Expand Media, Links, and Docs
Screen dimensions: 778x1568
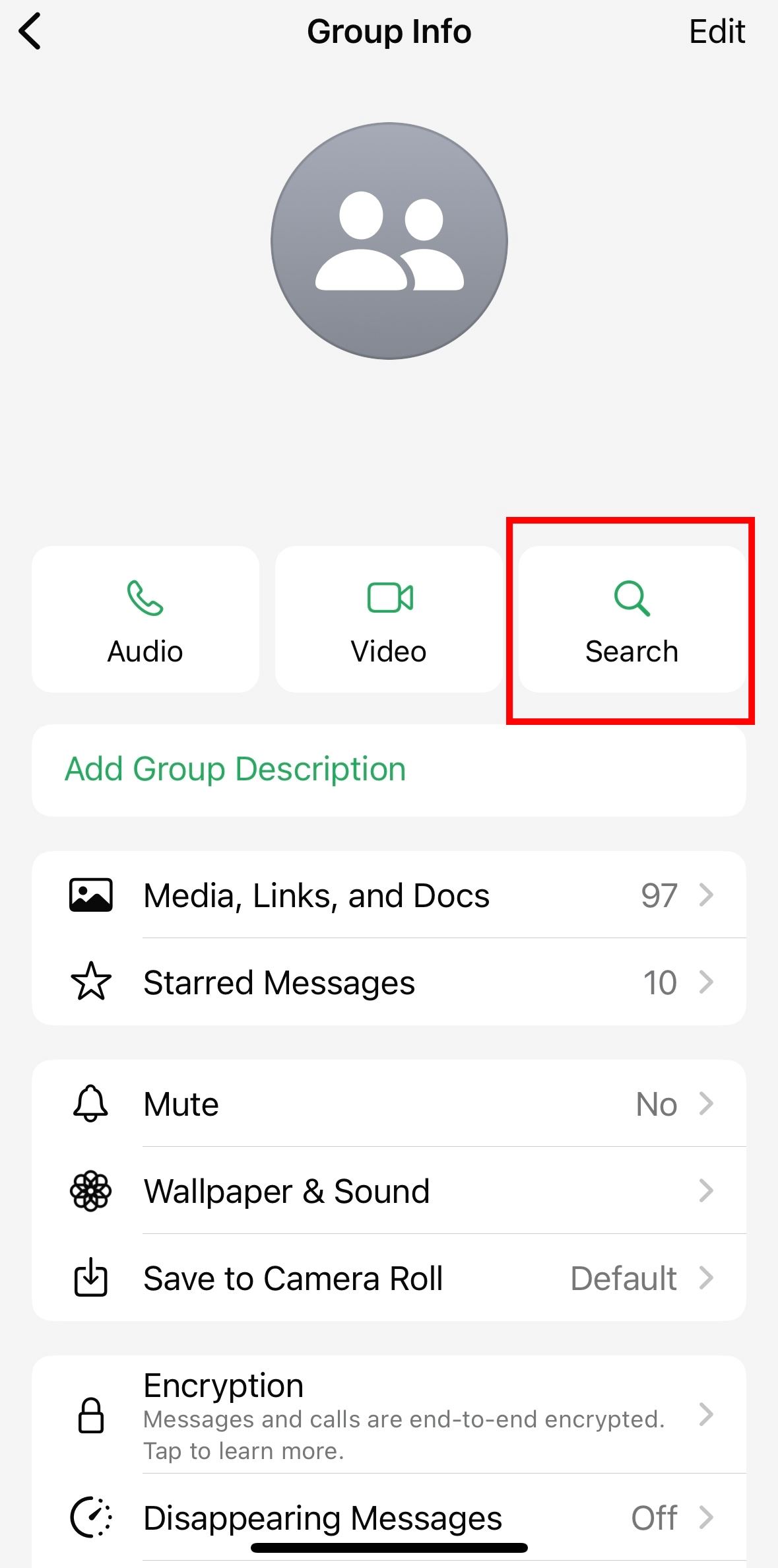point(389,895)
